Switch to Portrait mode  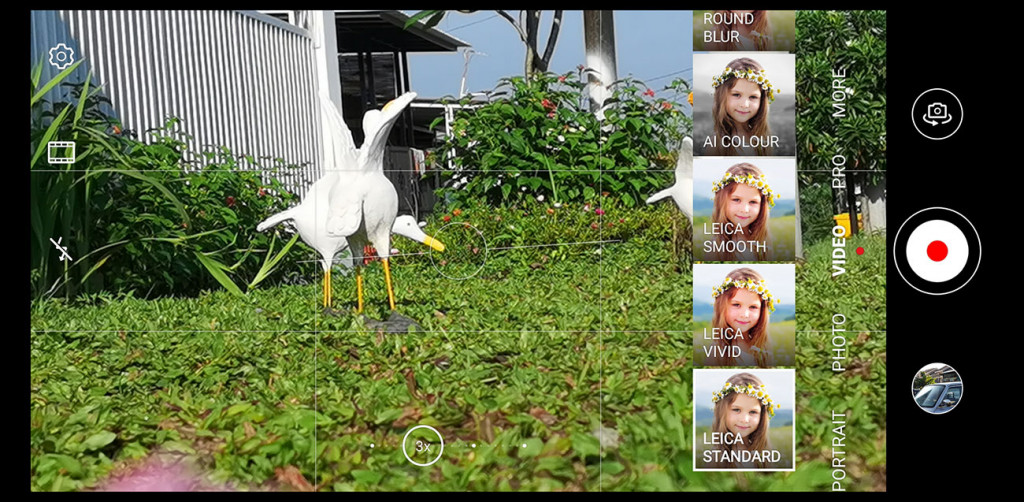(x=839, y=450)
